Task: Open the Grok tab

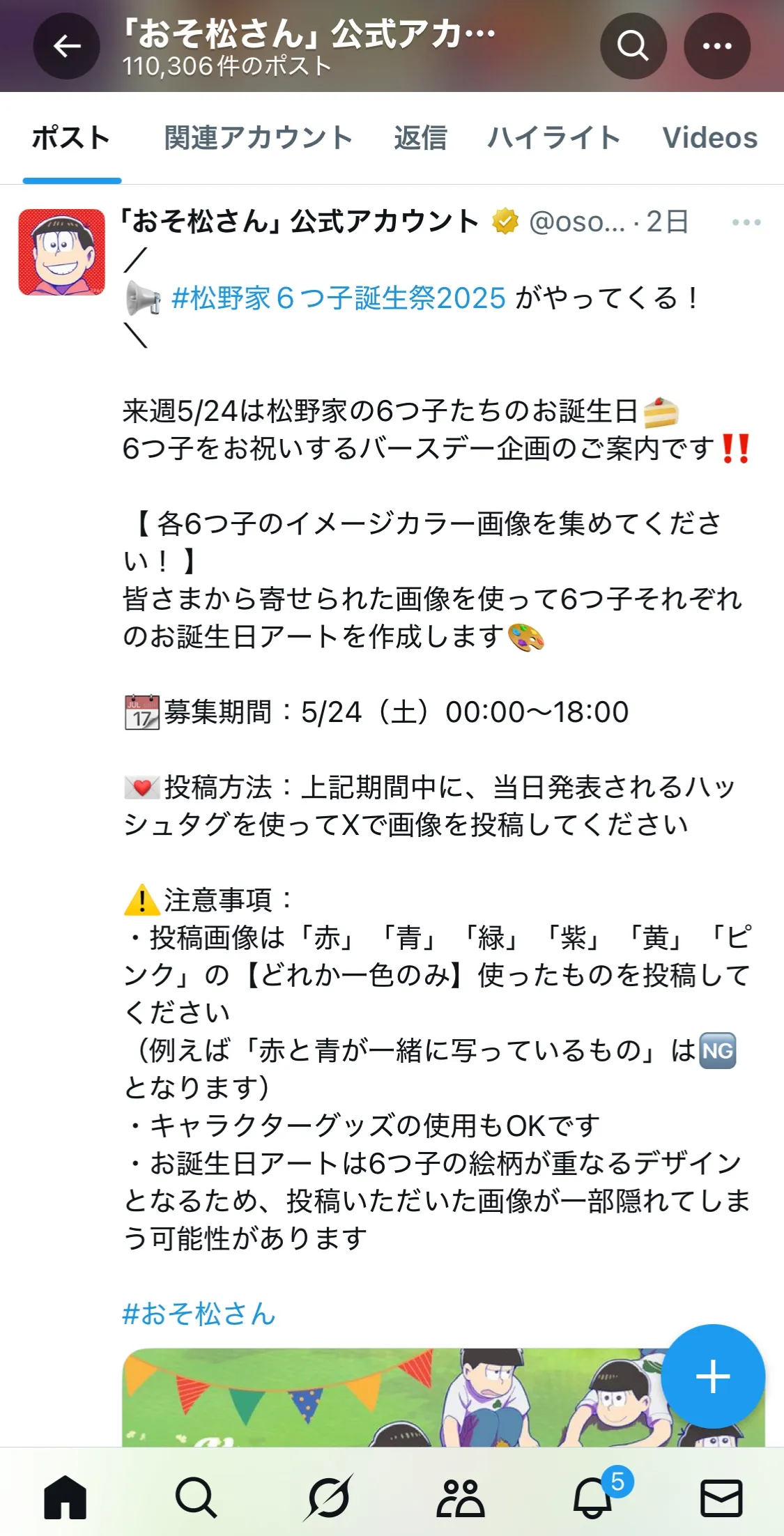Action: pos(328,1497)
